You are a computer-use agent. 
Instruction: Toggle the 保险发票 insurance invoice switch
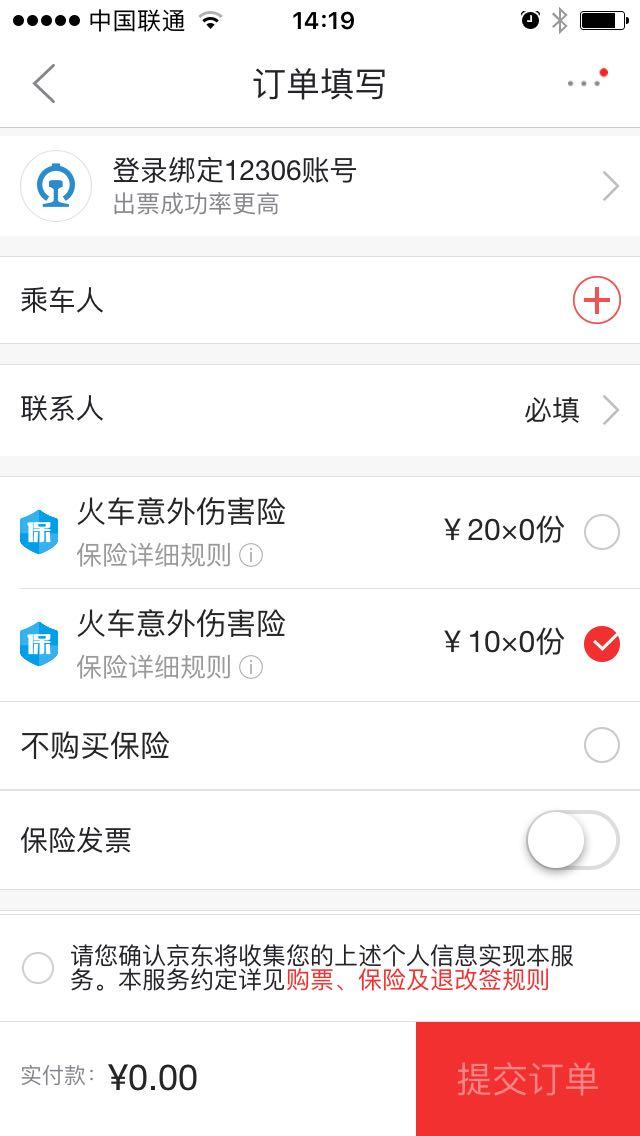(573, 841)
